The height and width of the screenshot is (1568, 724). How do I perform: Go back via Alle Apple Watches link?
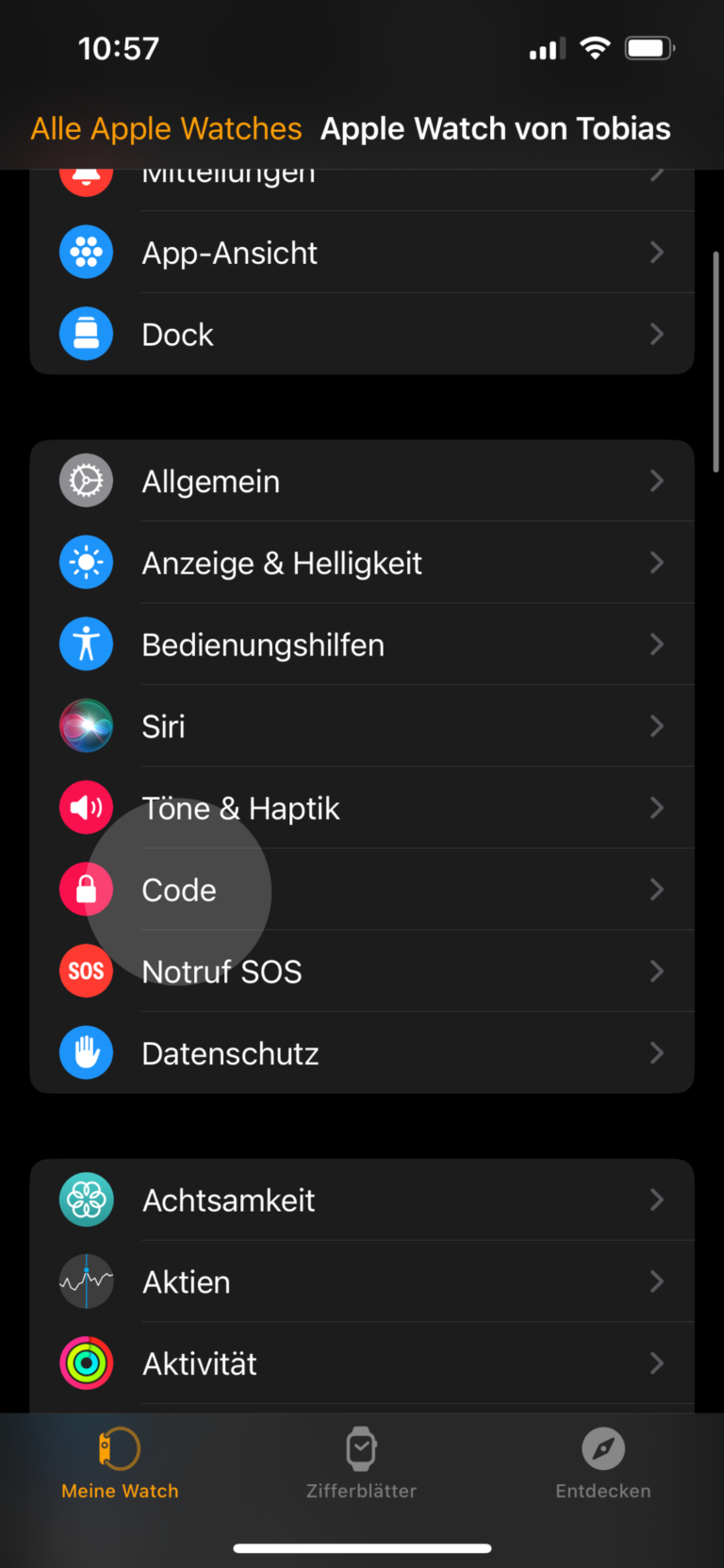point(166,128)
